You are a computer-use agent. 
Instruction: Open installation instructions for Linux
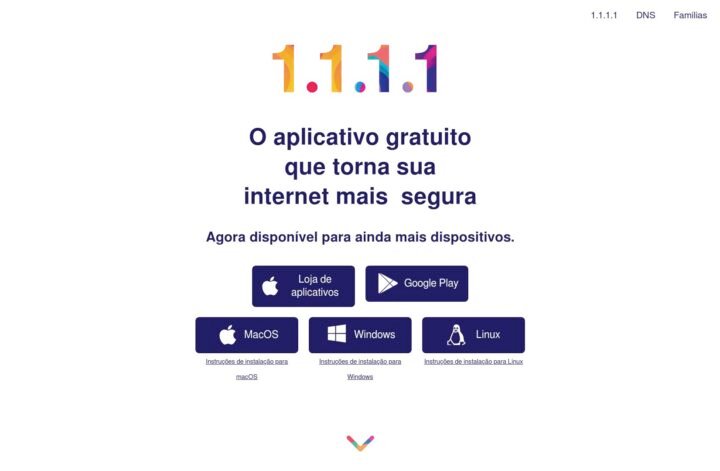click(x=473, y=361)
